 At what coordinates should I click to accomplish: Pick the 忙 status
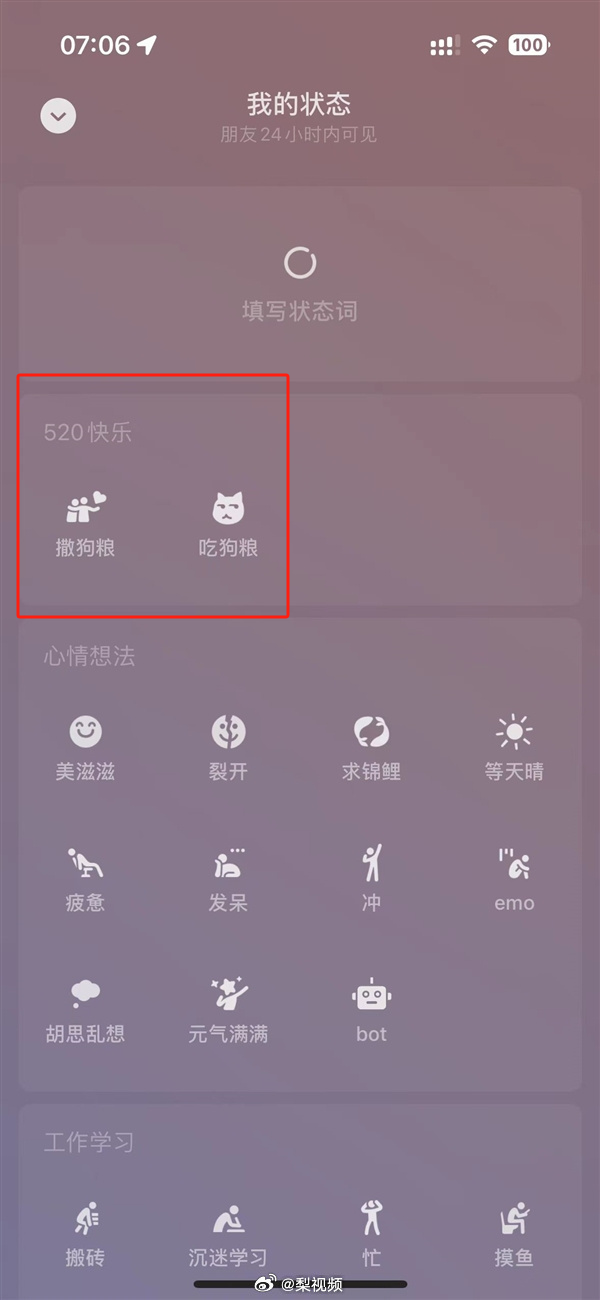(x=371, y=1235)
